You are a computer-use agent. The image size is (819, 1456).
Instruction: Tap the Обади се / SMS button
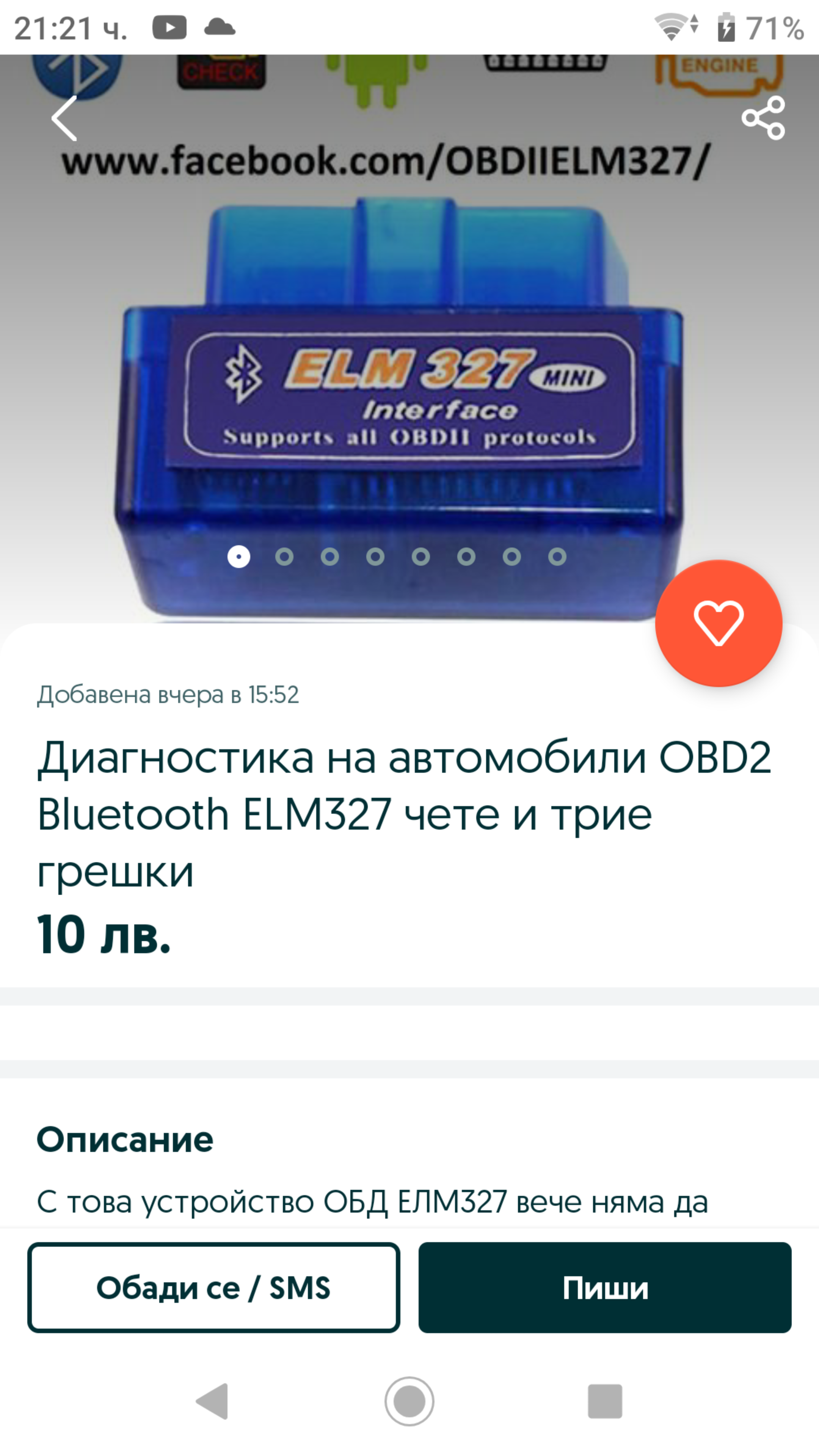(x=213, y=1288)
